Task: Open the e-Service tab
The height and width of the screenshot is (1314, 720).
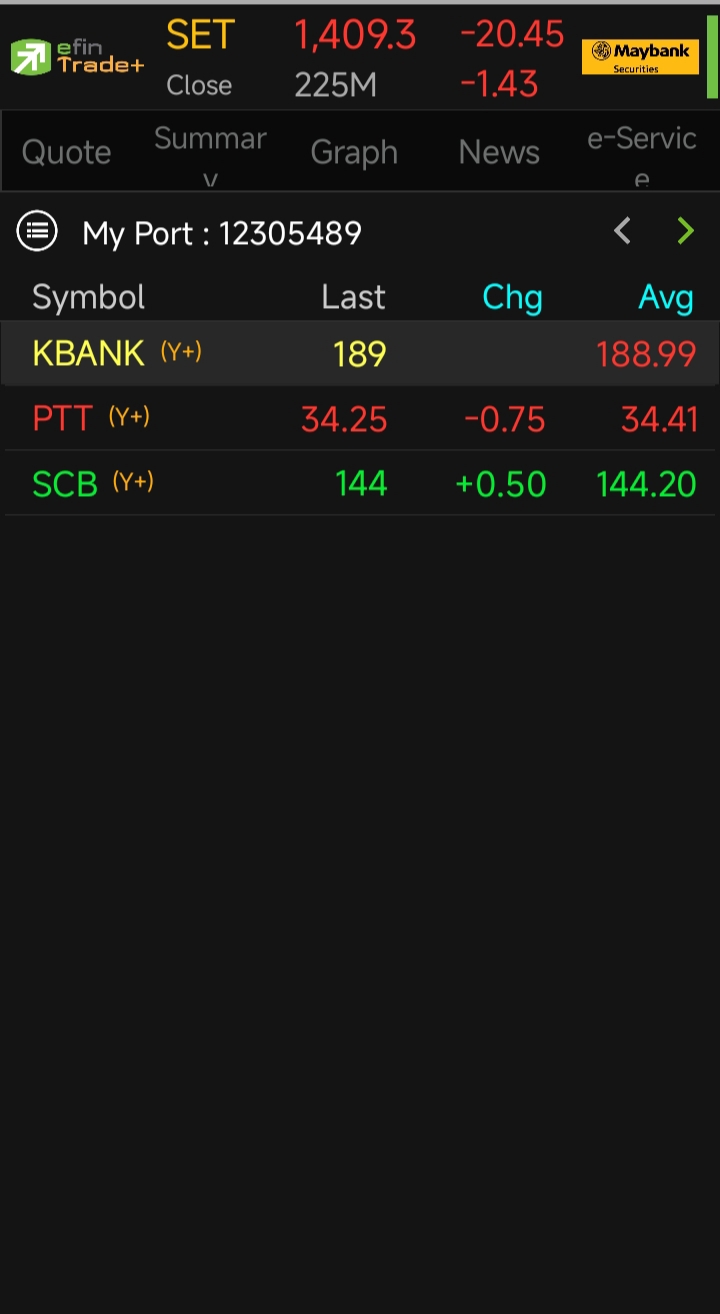Action: 642,152
